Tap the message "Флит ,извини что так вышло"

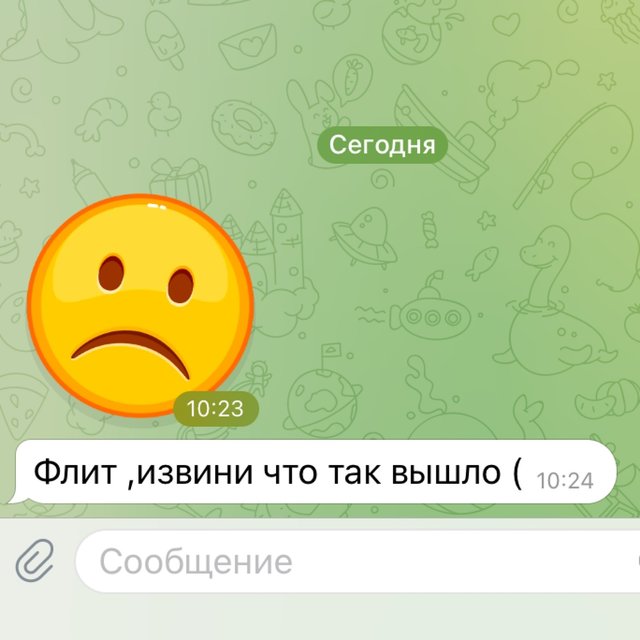280,472
